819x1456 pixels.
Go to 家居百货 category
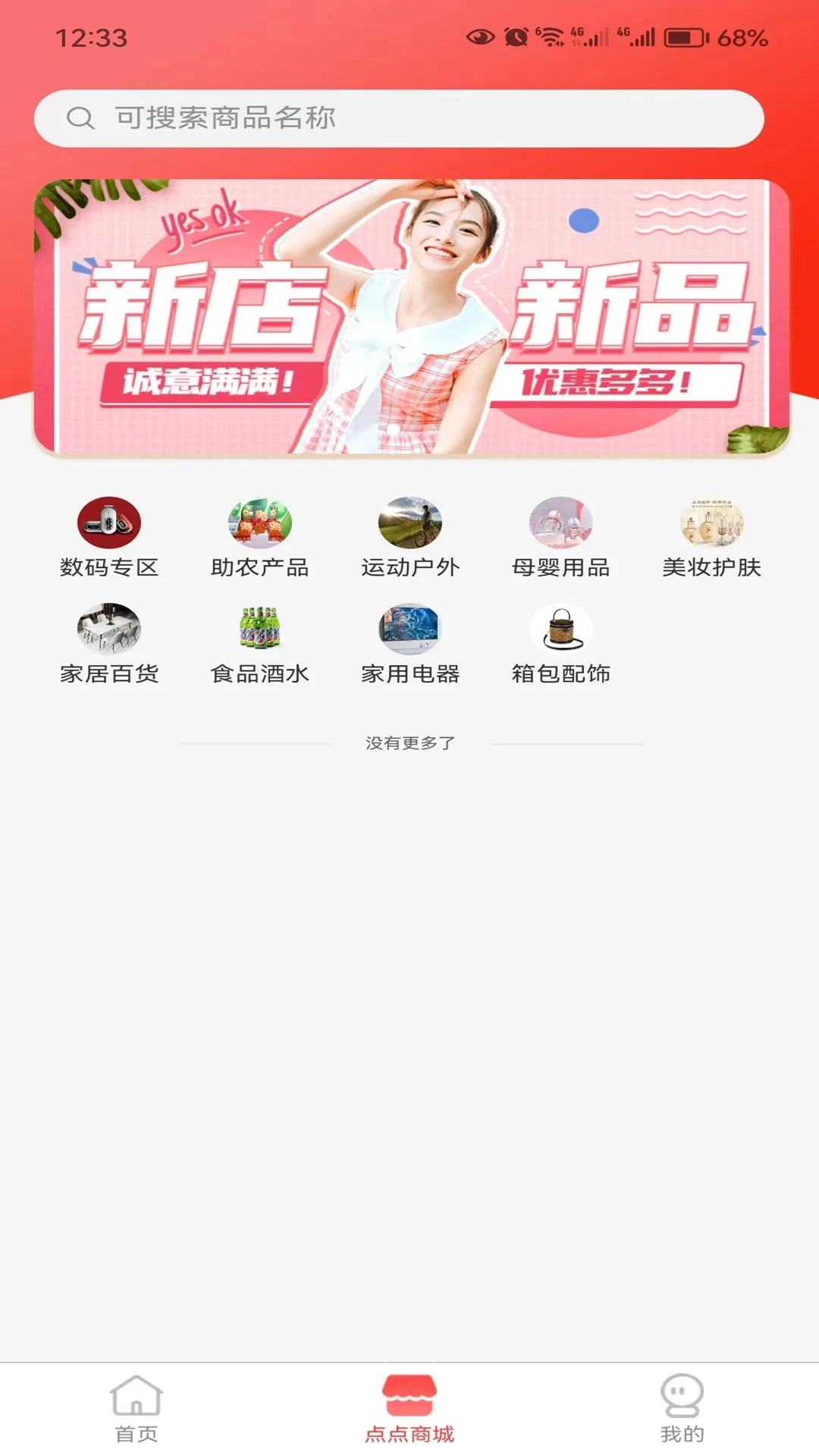[x=109, y=644]
